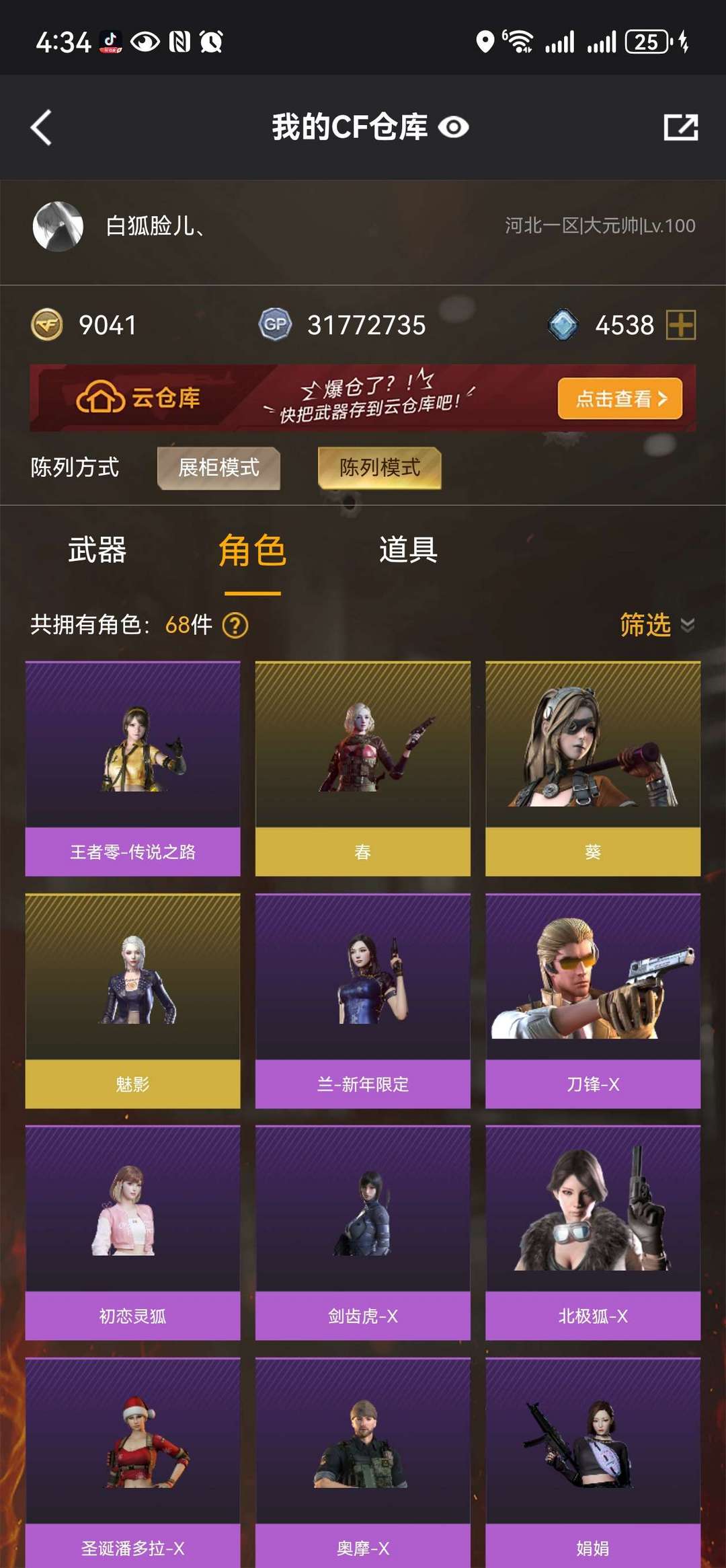This screenshot has width=726, height=1568.
Task: Open the 剑齿虎-X character card
Action: pyautogui.click(x=363, y=1232)
